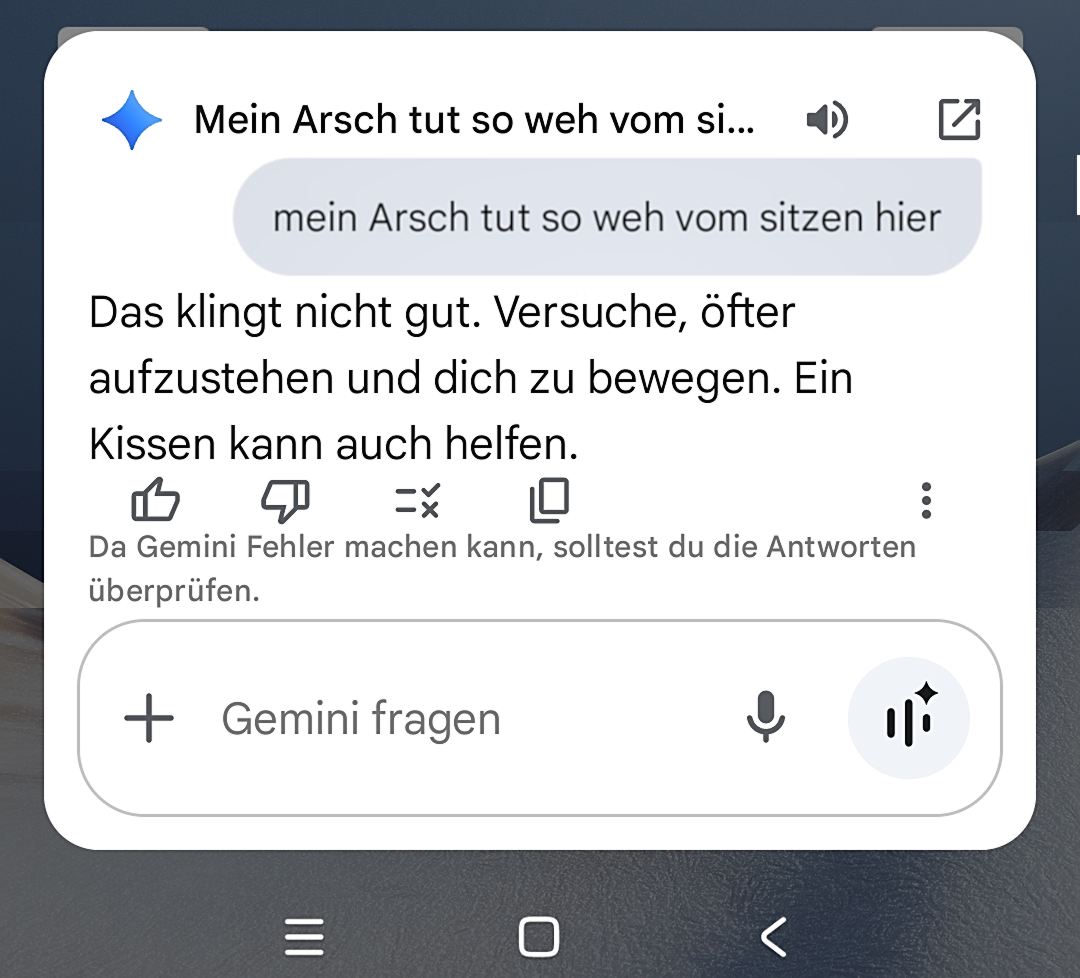Open recent apps from navigation bar
The image size is (1080, 978).
pos(304,937)
